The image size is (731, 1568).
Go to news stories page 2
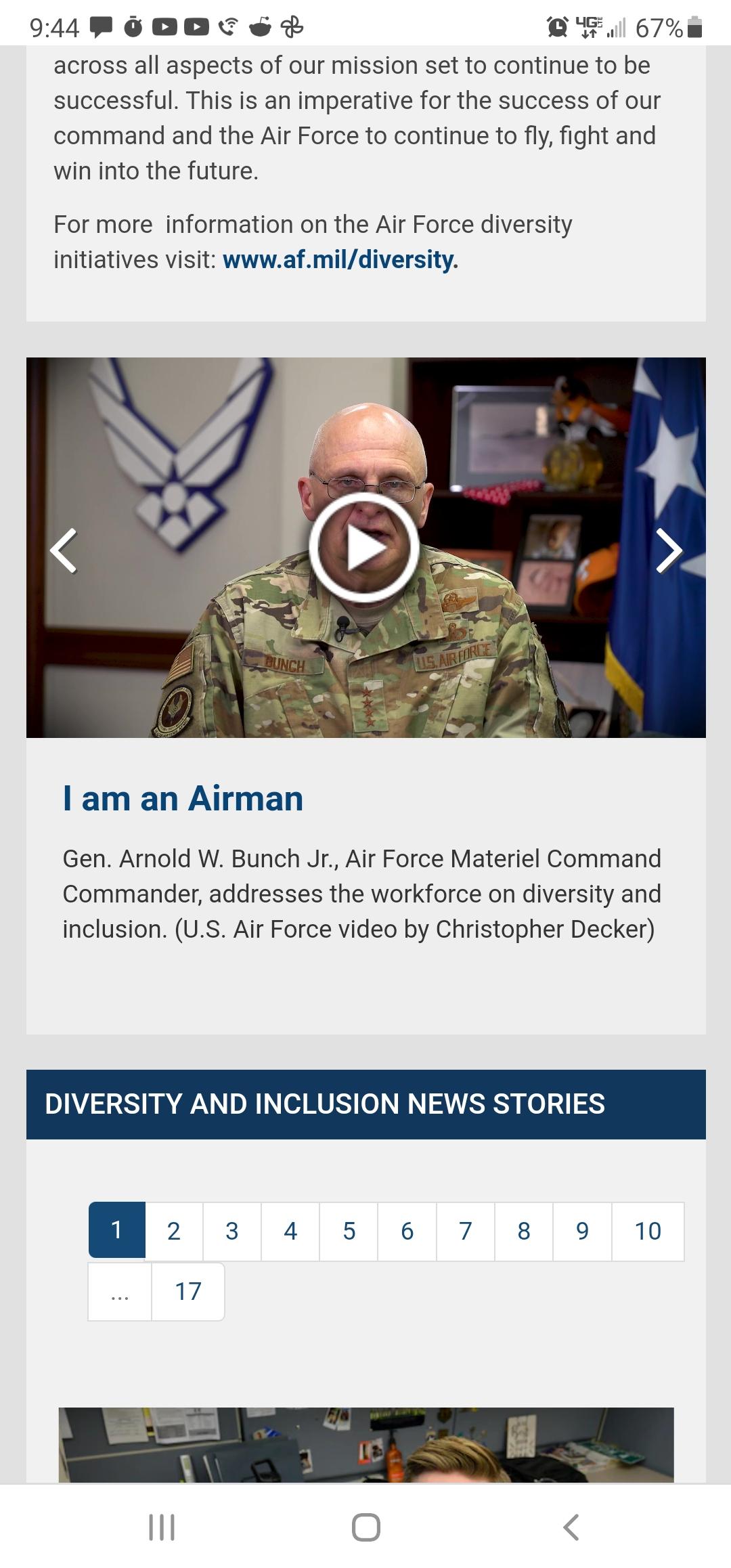tap(174, 1231)
